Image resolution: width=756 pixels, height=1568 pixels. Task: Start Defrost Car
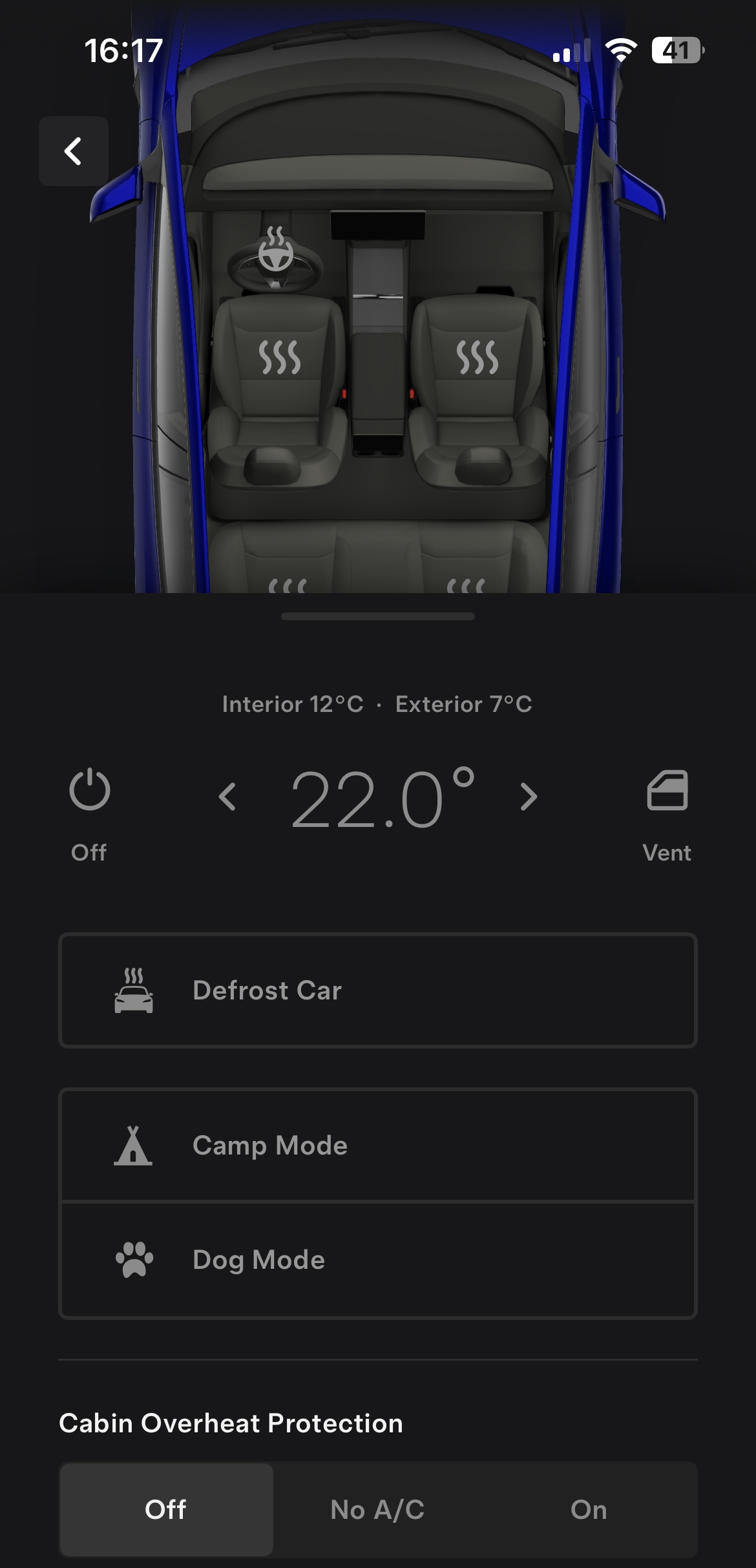(378, 990)
